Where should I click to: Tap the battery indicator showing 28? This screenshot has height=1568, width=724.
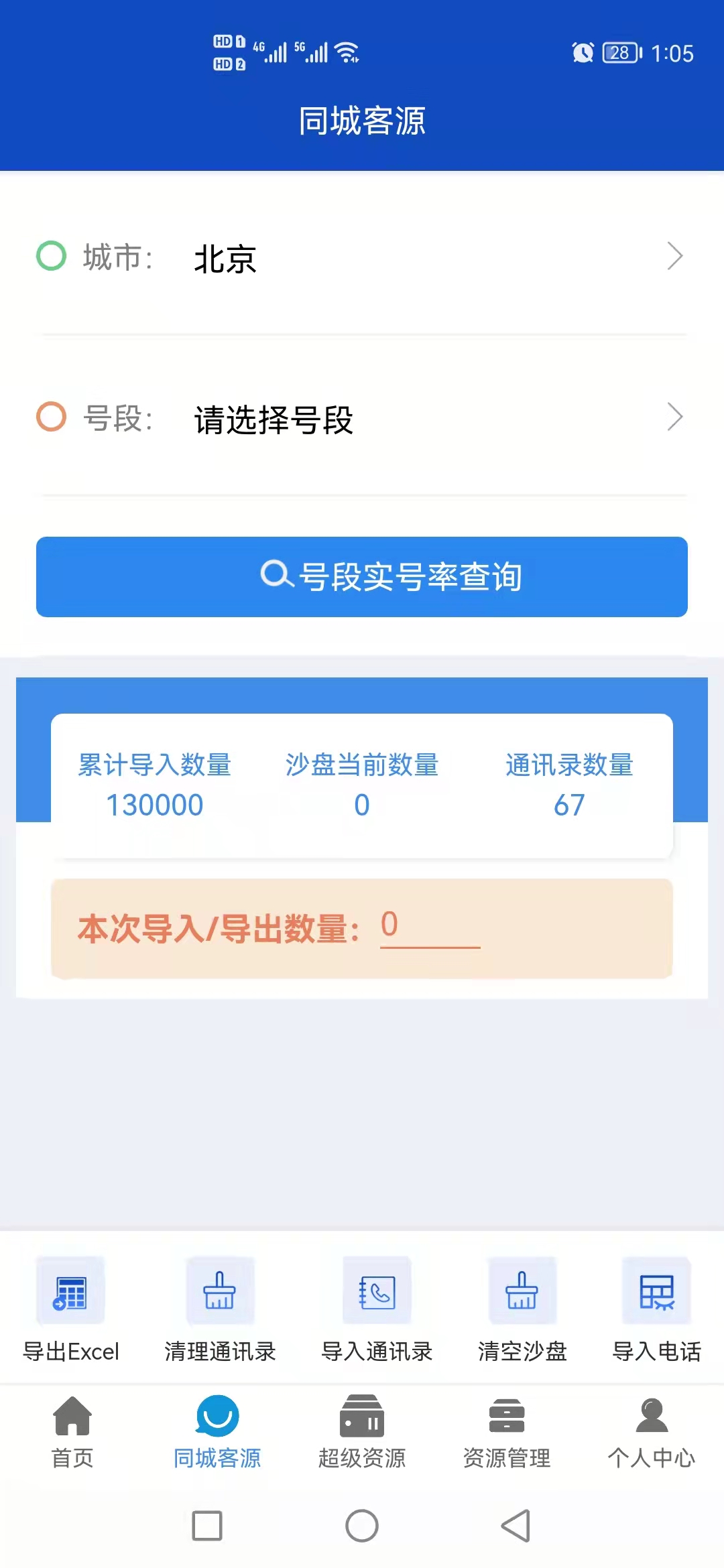coord(618,53)
